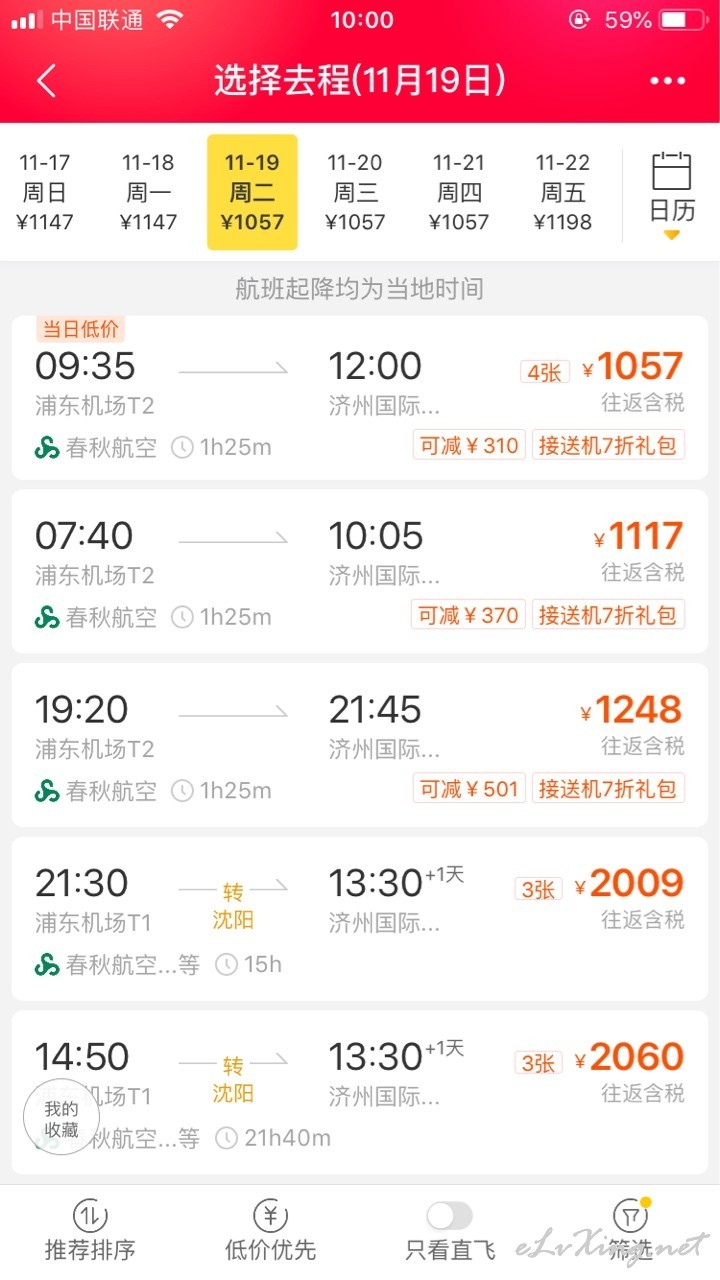The width and height of the screenshot is (720, 1280).
Task: Open 我的收藏 floating favorites button
Action: pos(61,1119)
